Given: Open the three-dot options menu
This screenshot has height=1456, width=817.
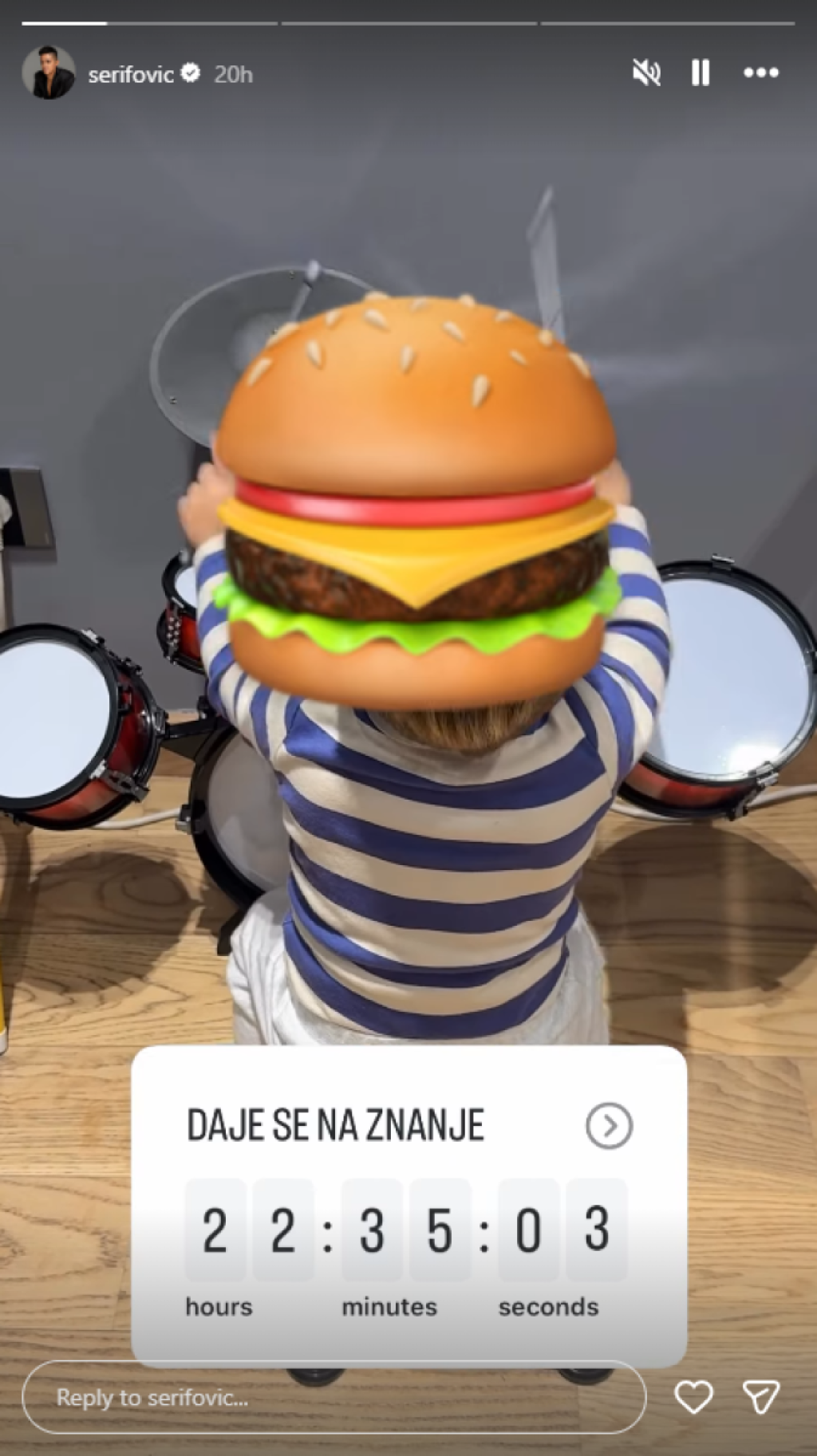Looking at the screenshot, I should [760, 73].
